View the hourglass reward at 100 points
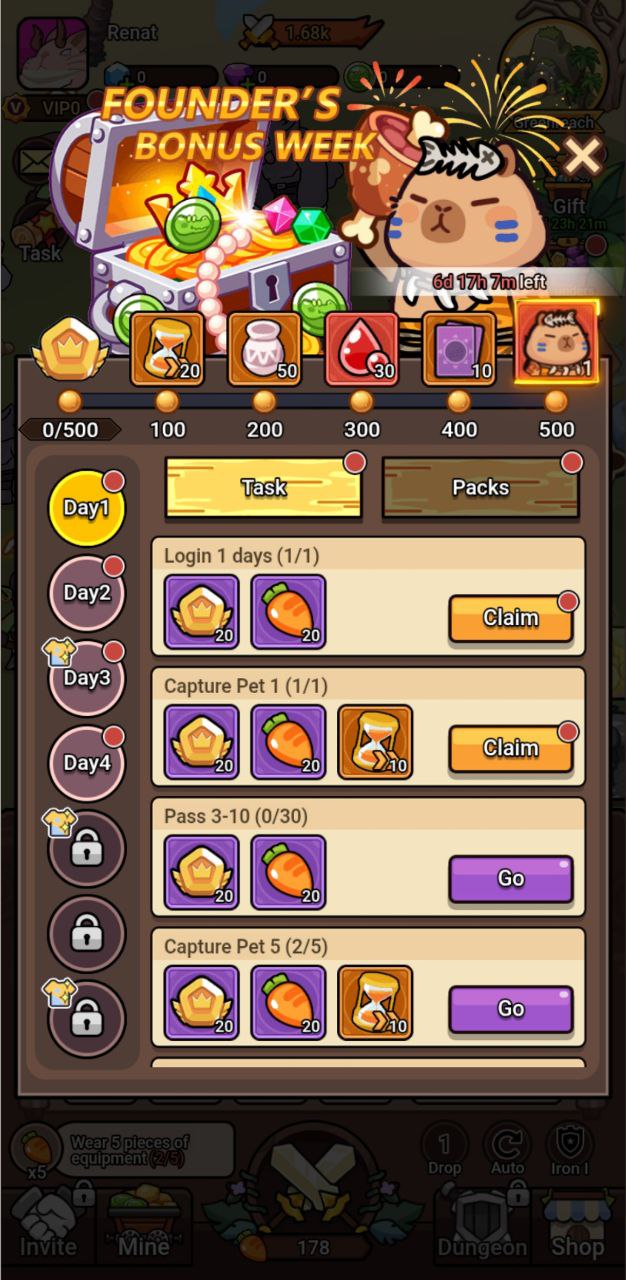The width and height of the screenshot is (626, 1280). [x=167, y=349]
